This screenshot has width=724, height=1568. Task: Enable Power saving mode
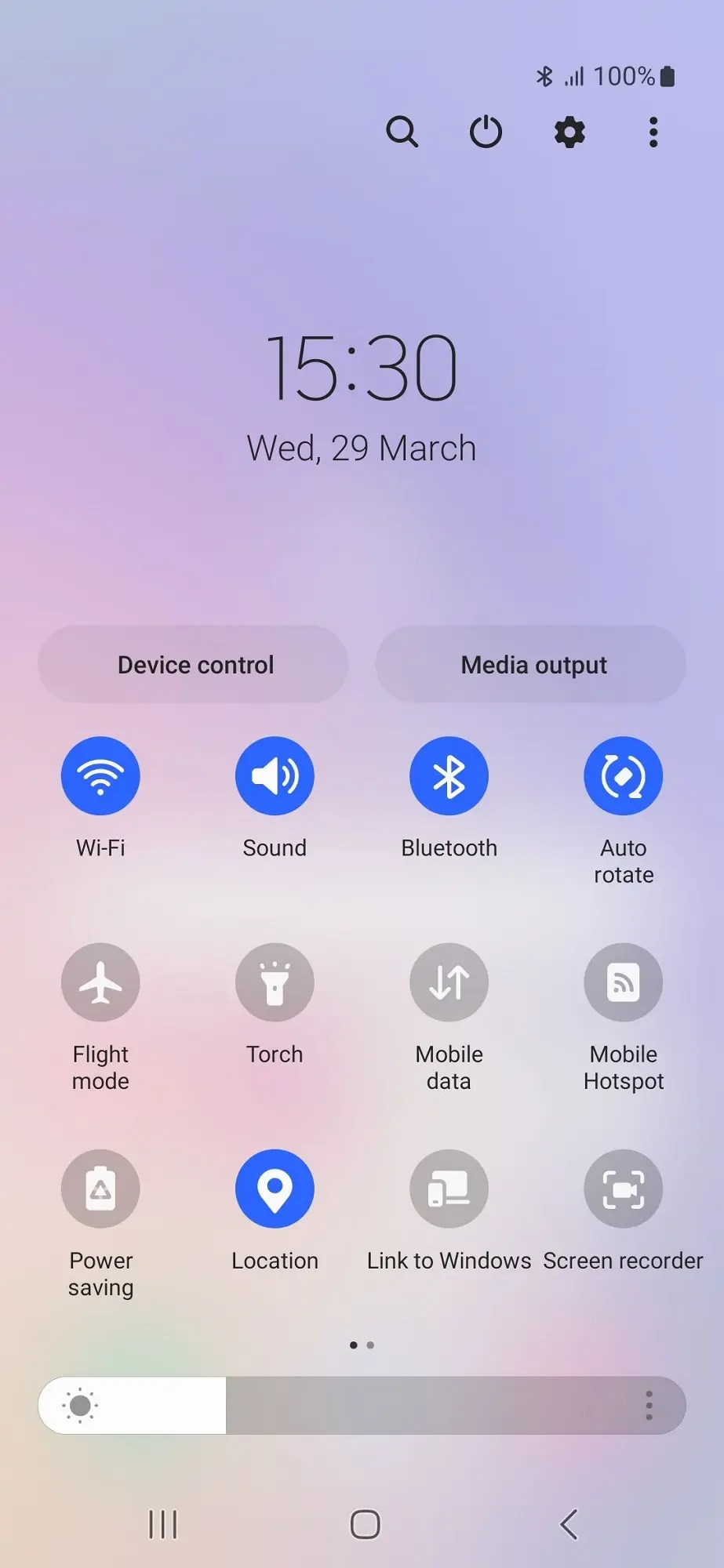click(x=100, y=1188)
